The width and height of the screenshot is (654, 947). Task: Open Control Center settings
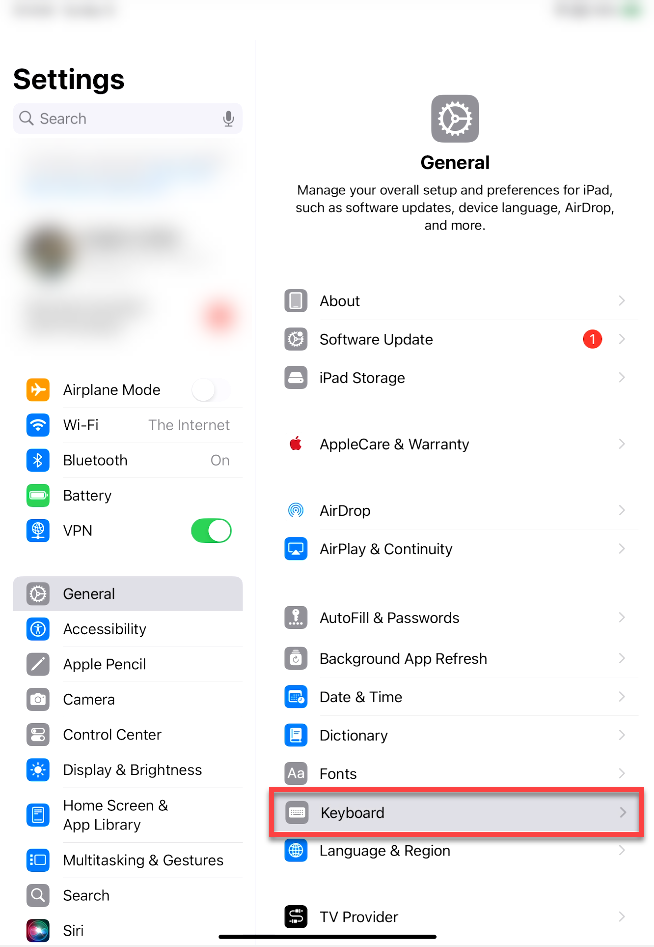tap(130, 735)
